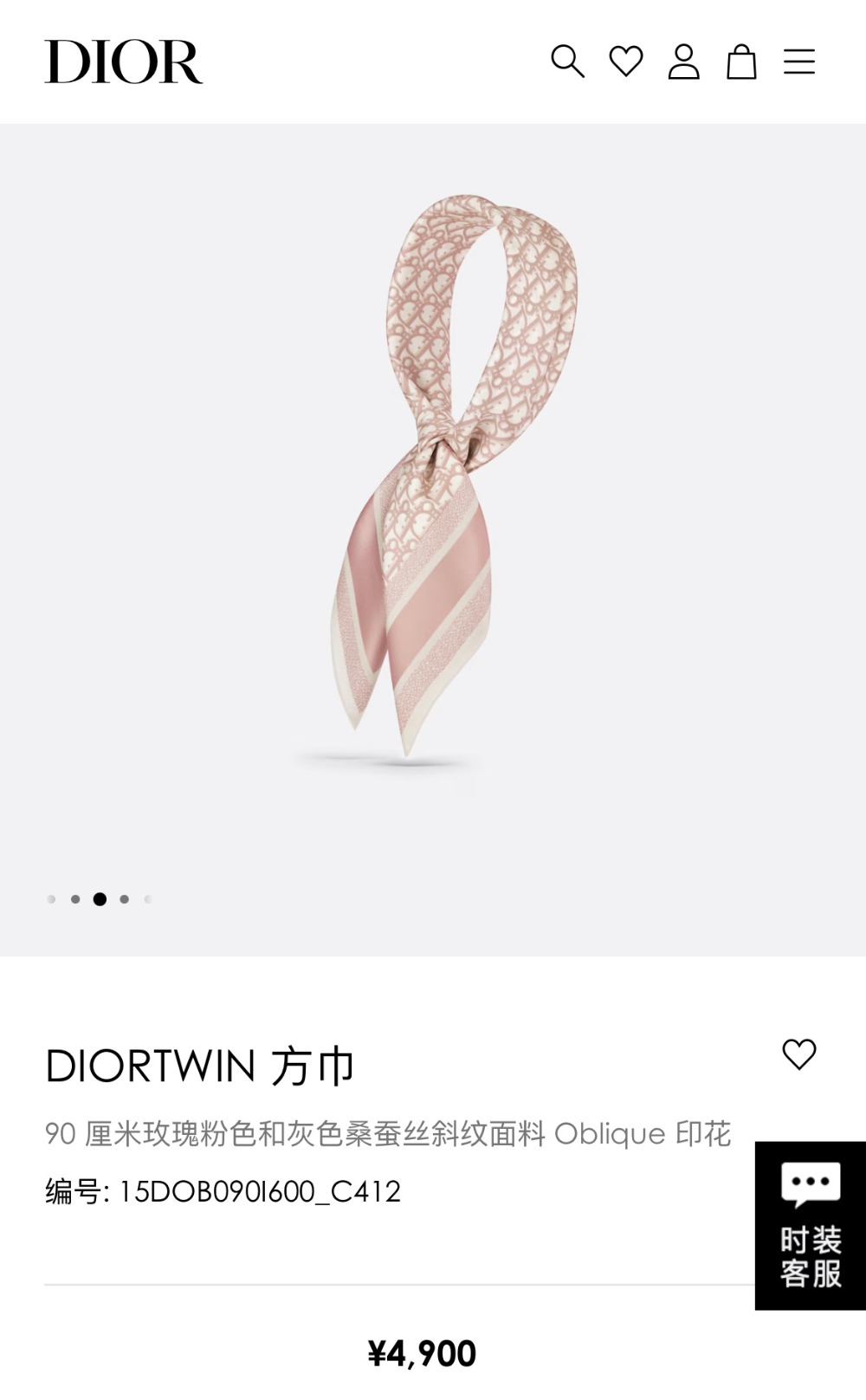
Task: Open the search icon in the header
Action: 567,62
